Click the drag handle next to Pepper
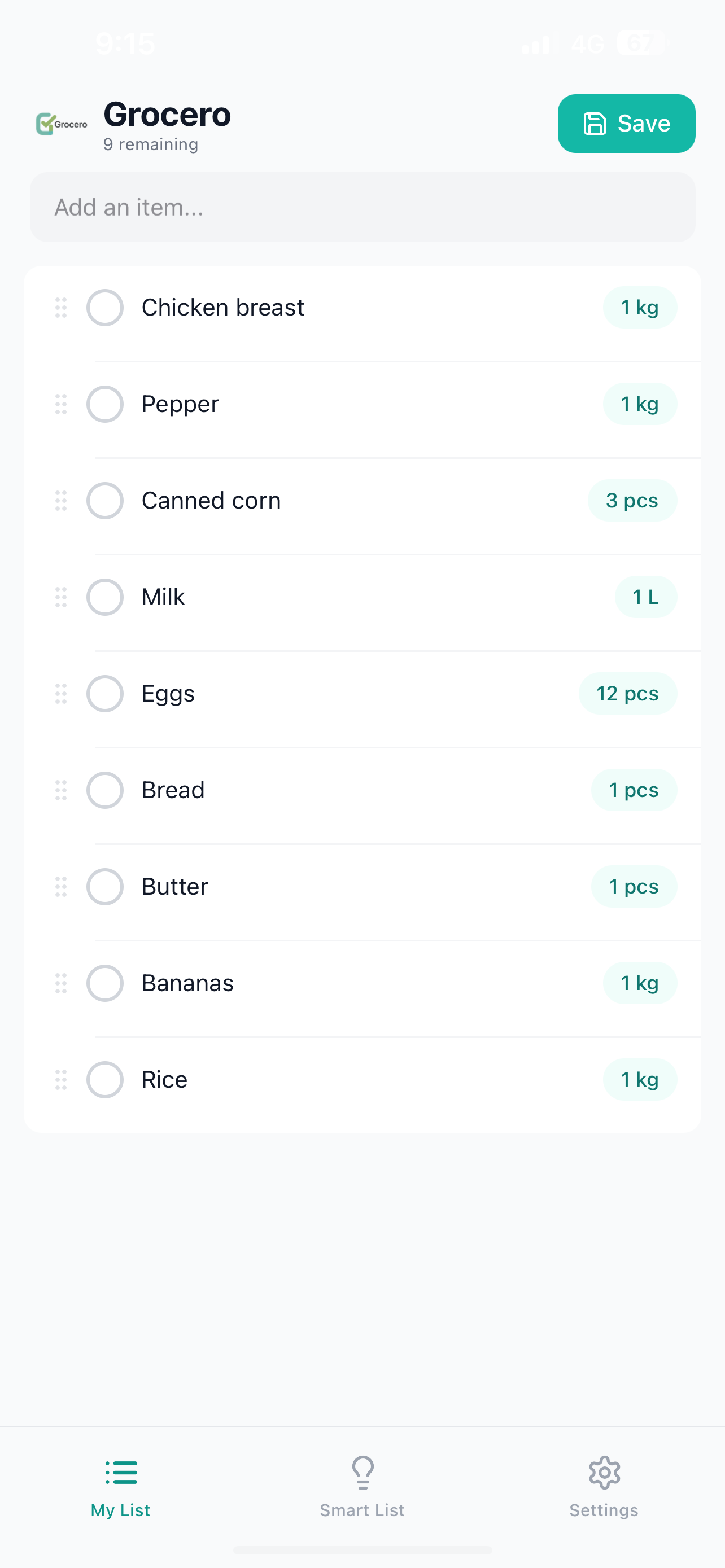 60,404
